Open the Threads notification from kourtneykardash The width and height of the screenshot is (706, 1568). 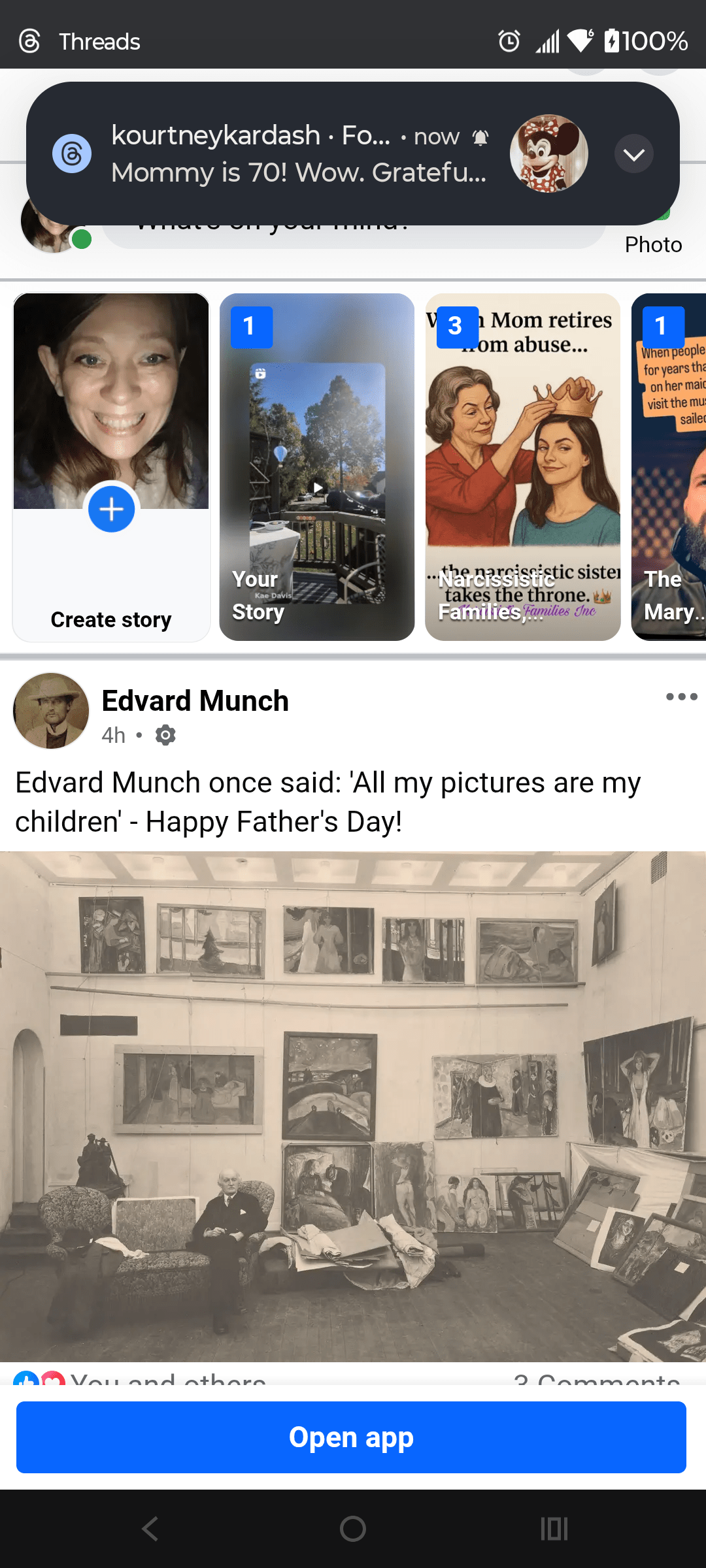[297, 154]
